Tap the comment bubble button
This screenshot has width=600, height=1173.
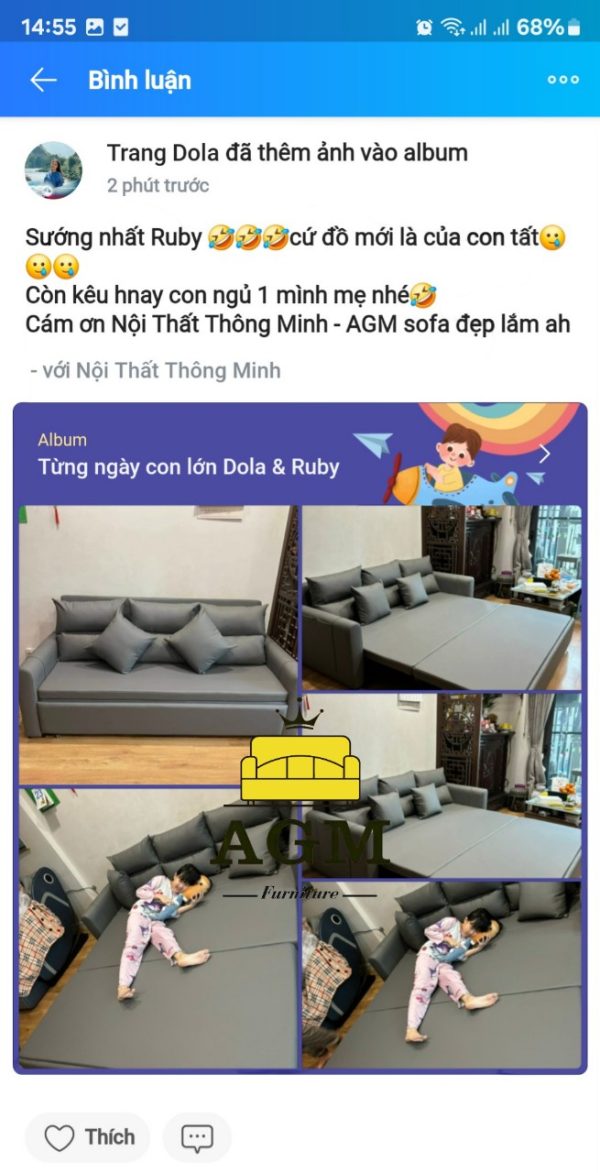pyautogui.click(x=197, y=1137)
